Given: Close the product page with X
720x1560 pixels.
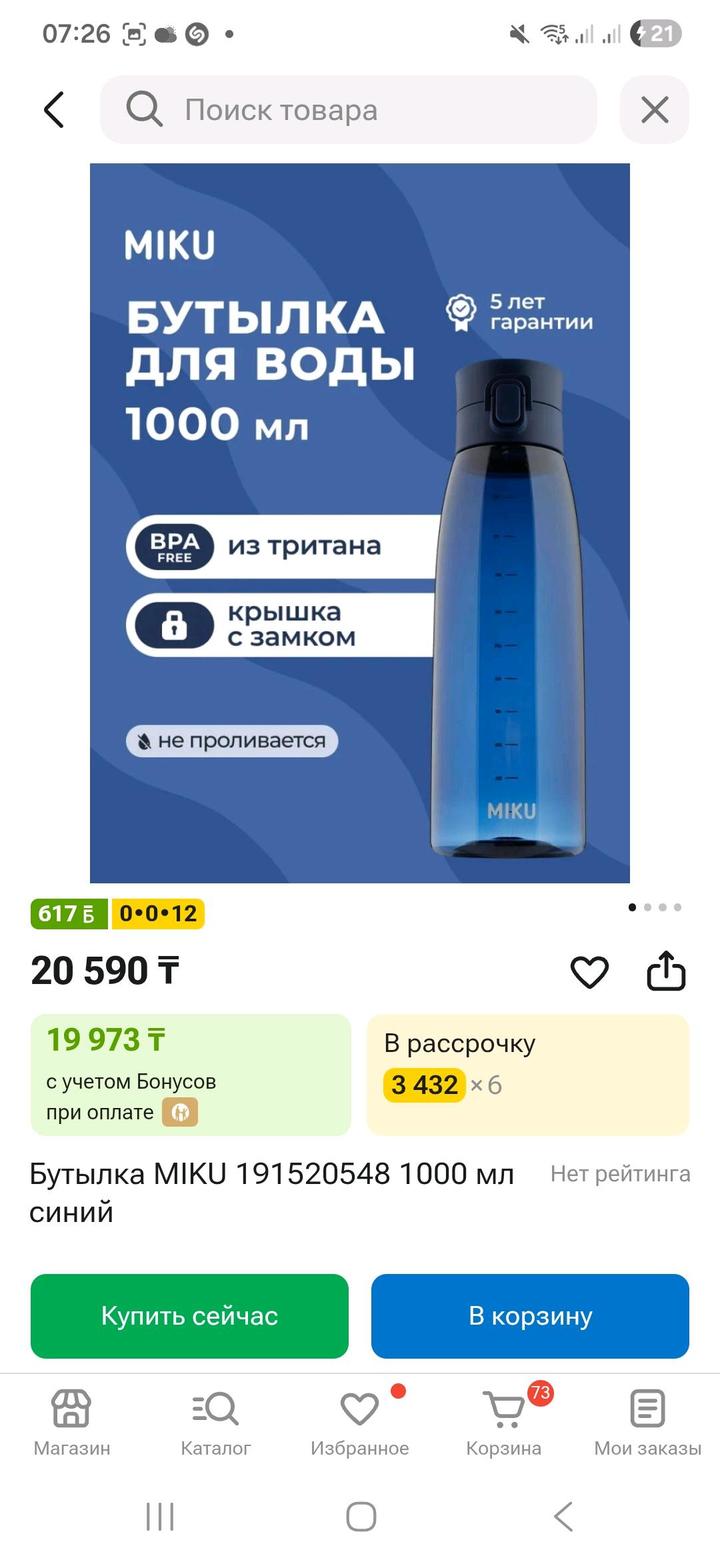Looking at the screenshot, I should [x=654, y=110].
